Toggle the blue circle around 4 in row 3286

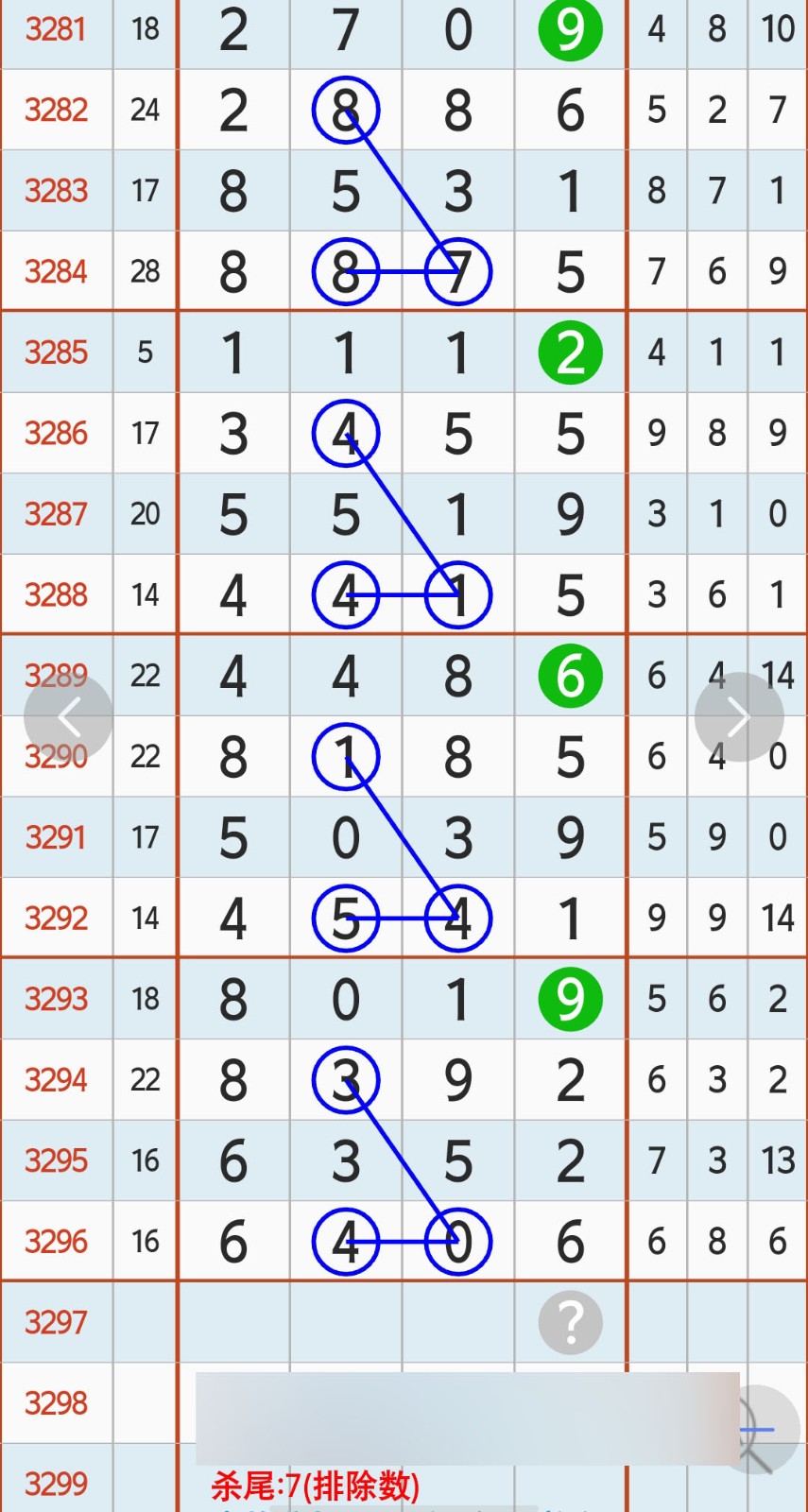[345, 433]
